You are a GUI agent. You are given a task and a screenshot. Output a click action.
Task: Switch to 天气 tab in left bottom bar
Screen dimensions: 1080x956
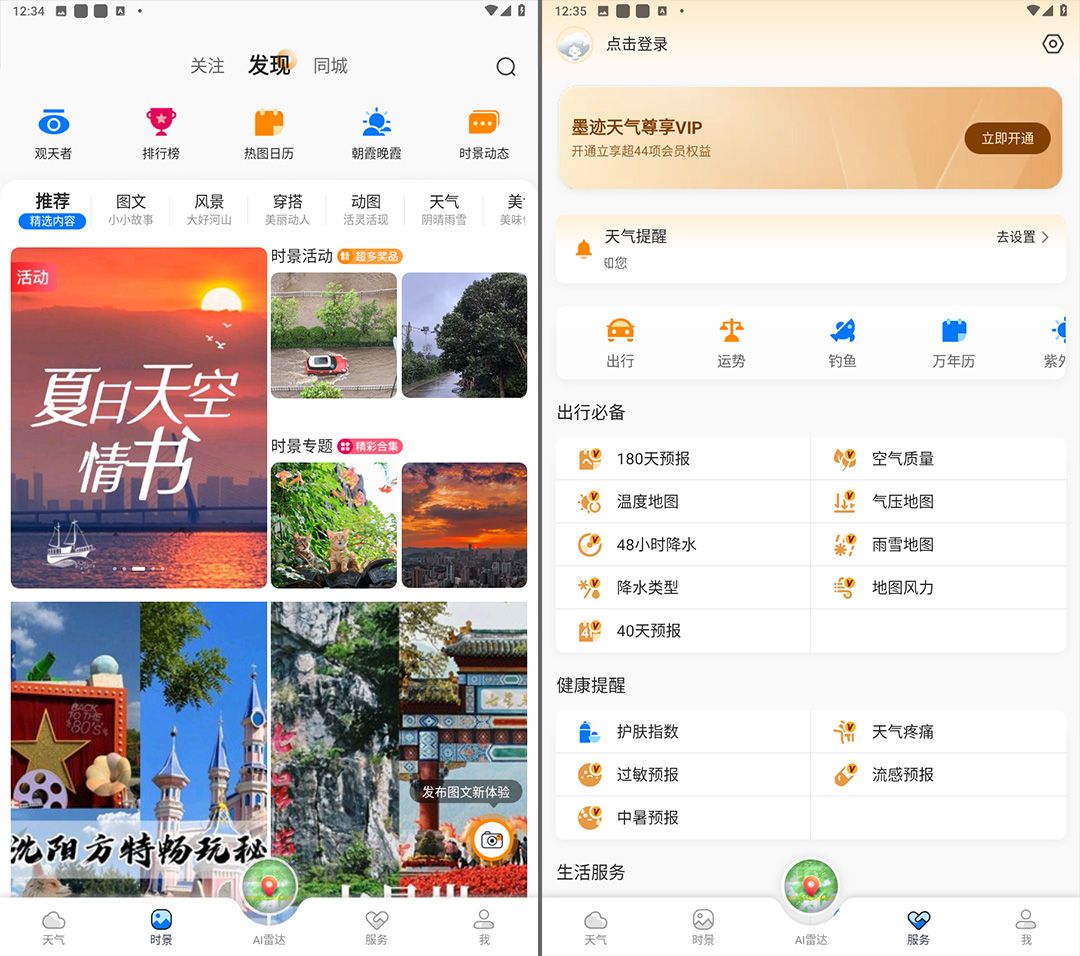click(x=54, y=927)
